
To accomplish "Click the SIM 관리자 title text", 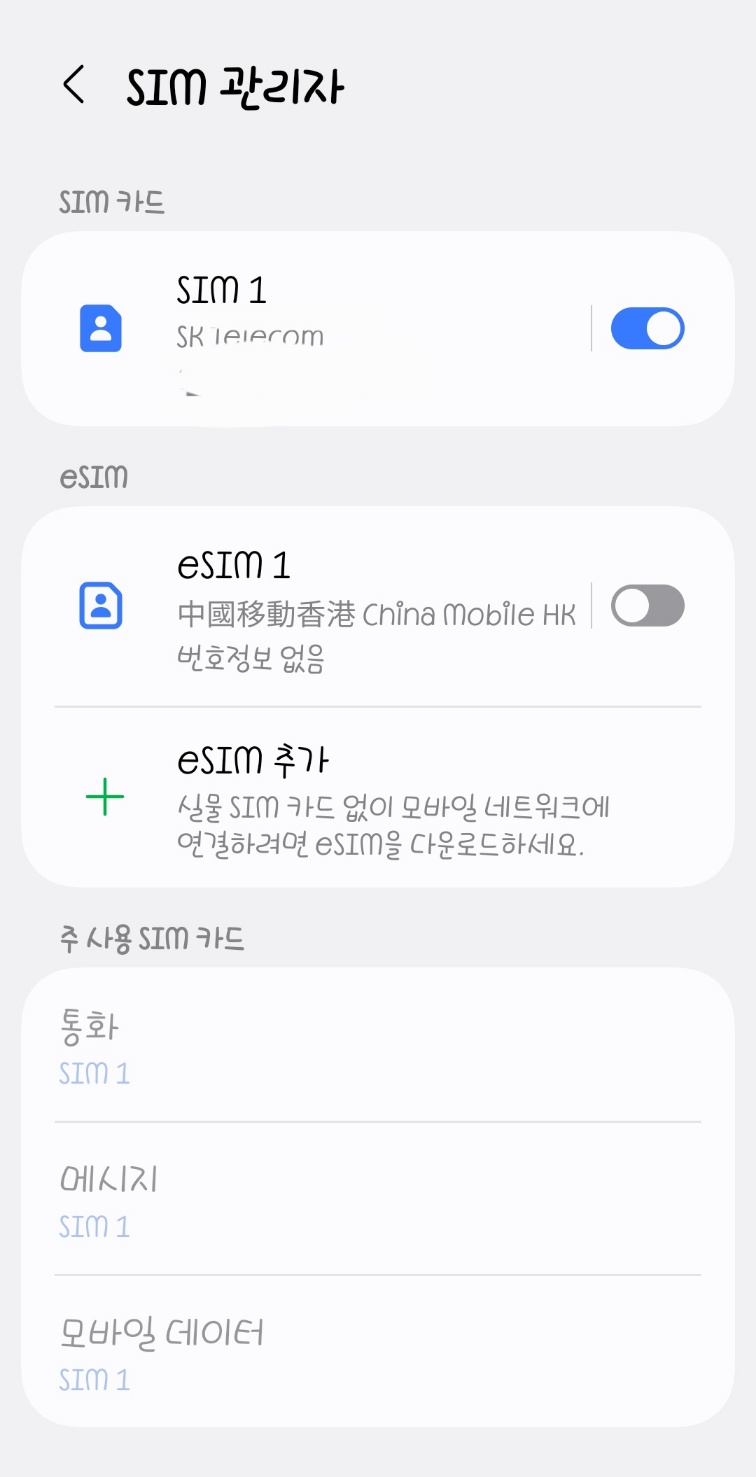I will click(x=234, y=87).
